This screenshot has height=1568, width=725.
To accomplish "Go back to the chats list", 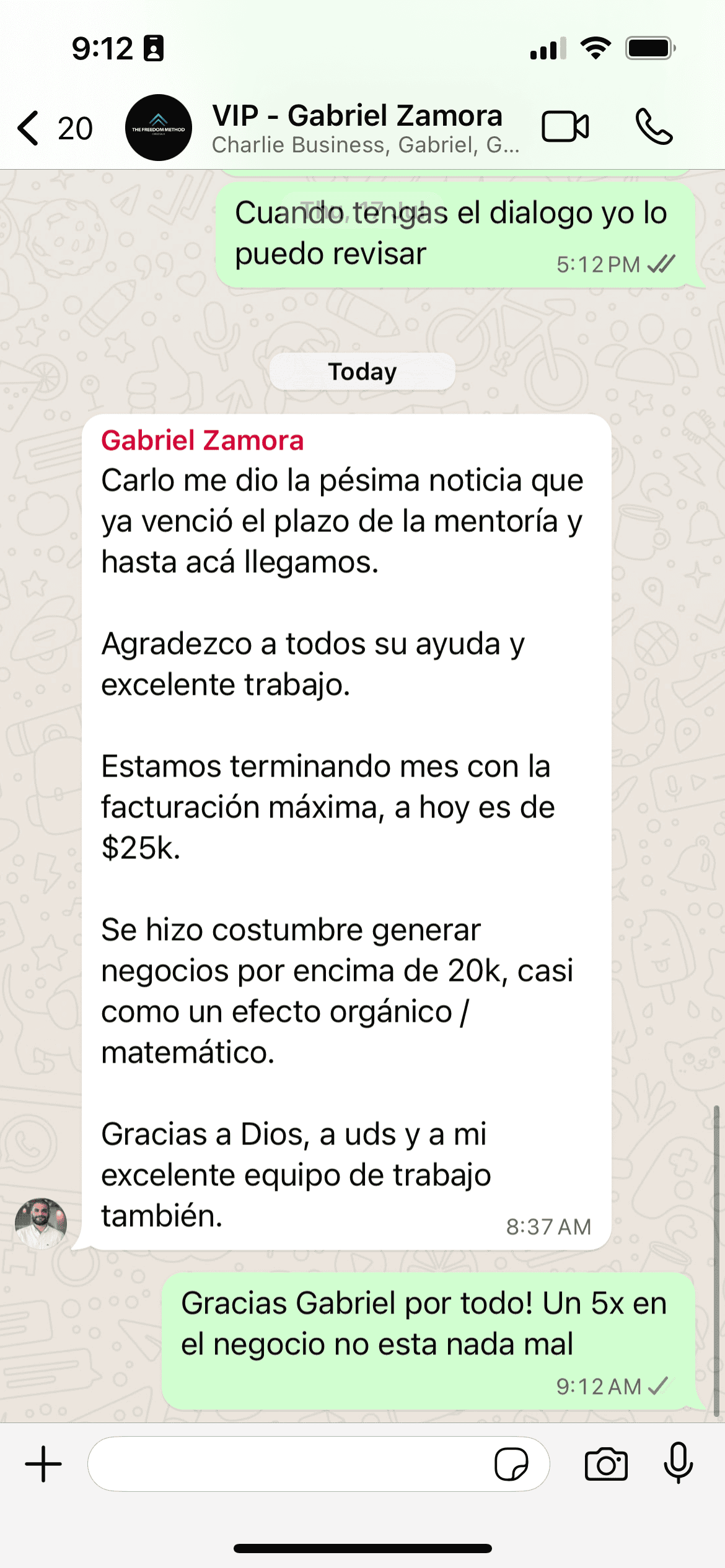I will click(x=30, y=128).
